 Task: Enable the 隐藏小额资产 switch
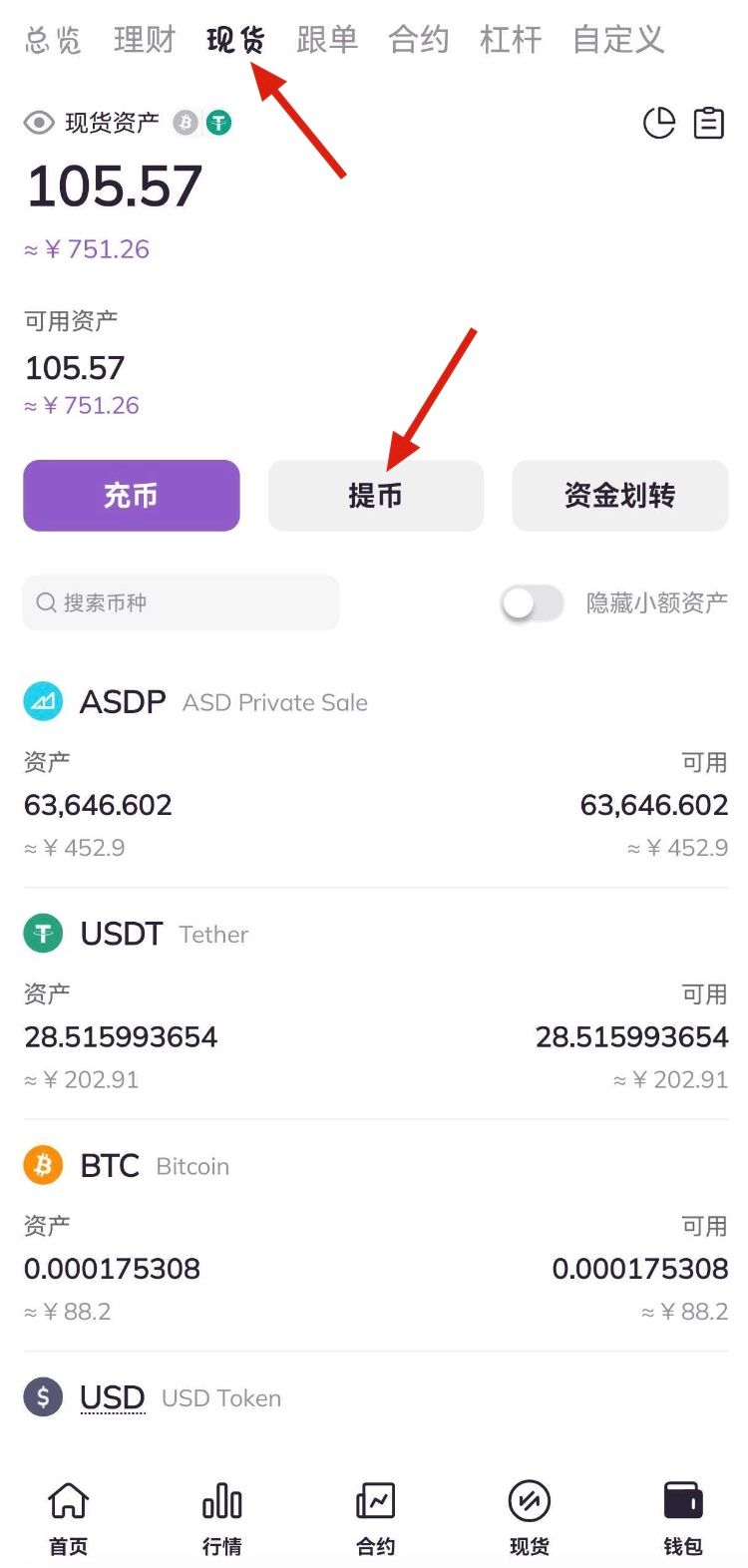[x=532, y=602]
